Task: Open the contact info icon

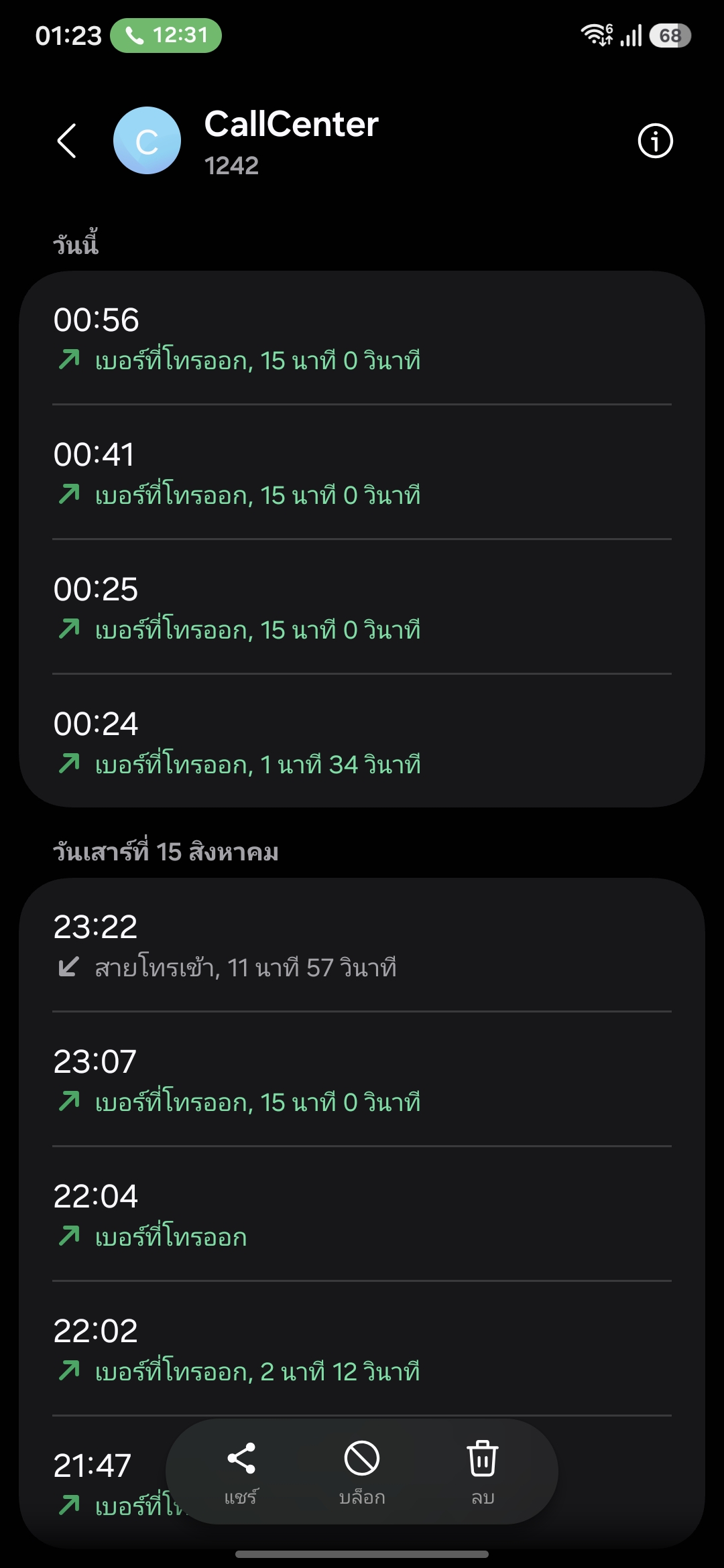Action: coord(655,141)
